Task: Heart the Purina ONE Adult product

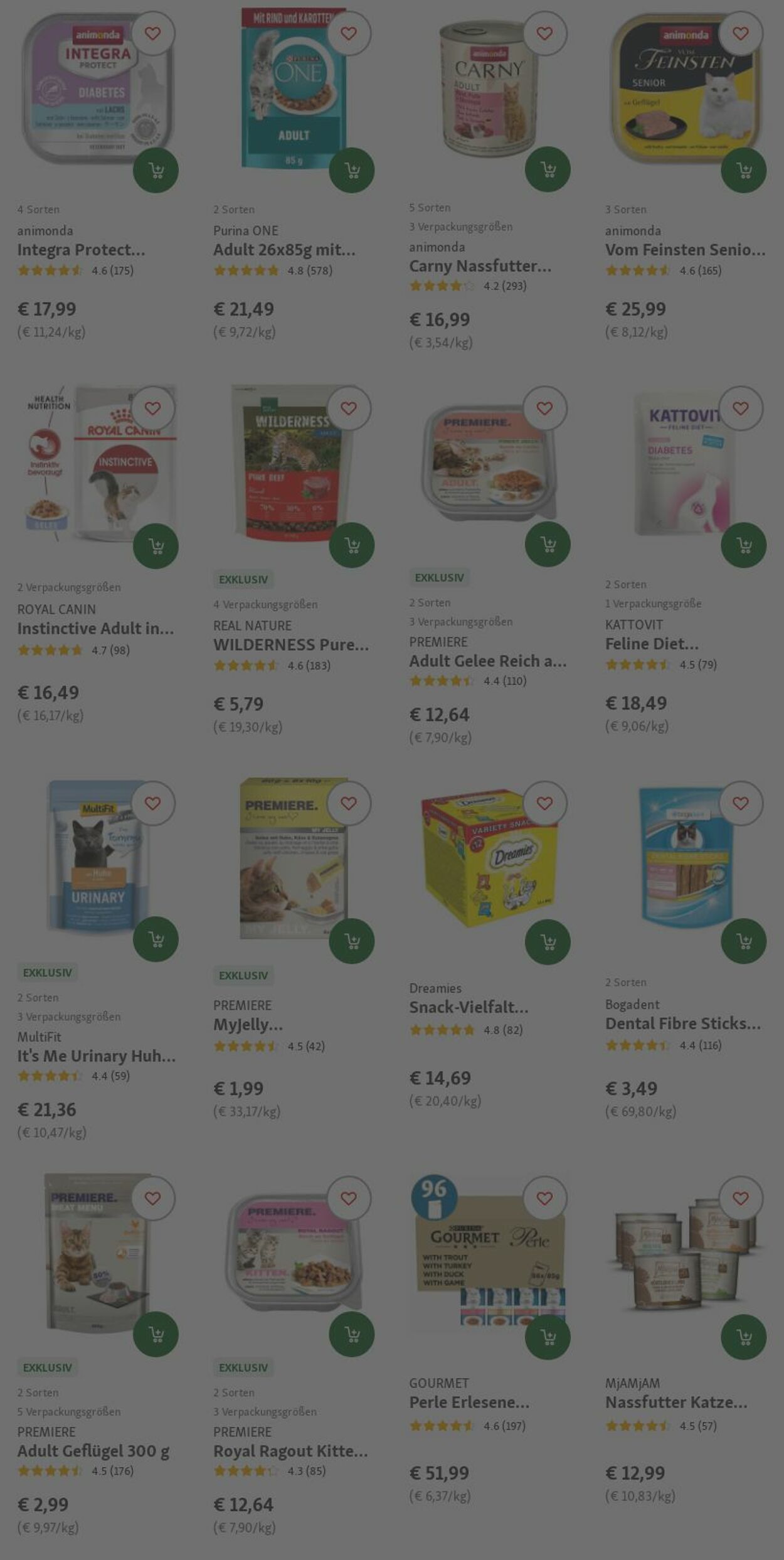Action: pyautogui.click(x=349, y=34)
